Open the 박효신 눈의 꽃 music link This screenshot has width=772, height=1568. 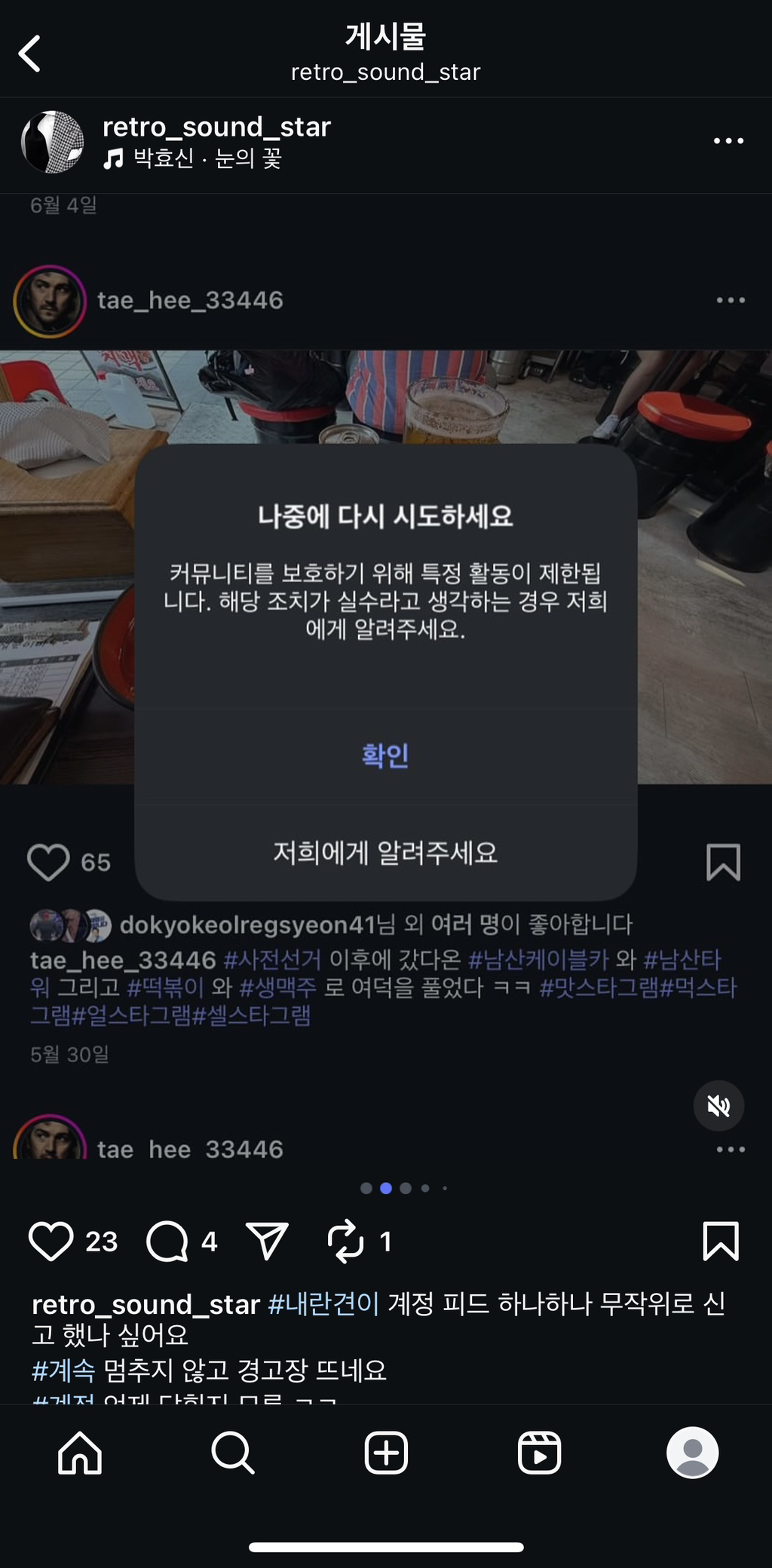click(193, 158)
